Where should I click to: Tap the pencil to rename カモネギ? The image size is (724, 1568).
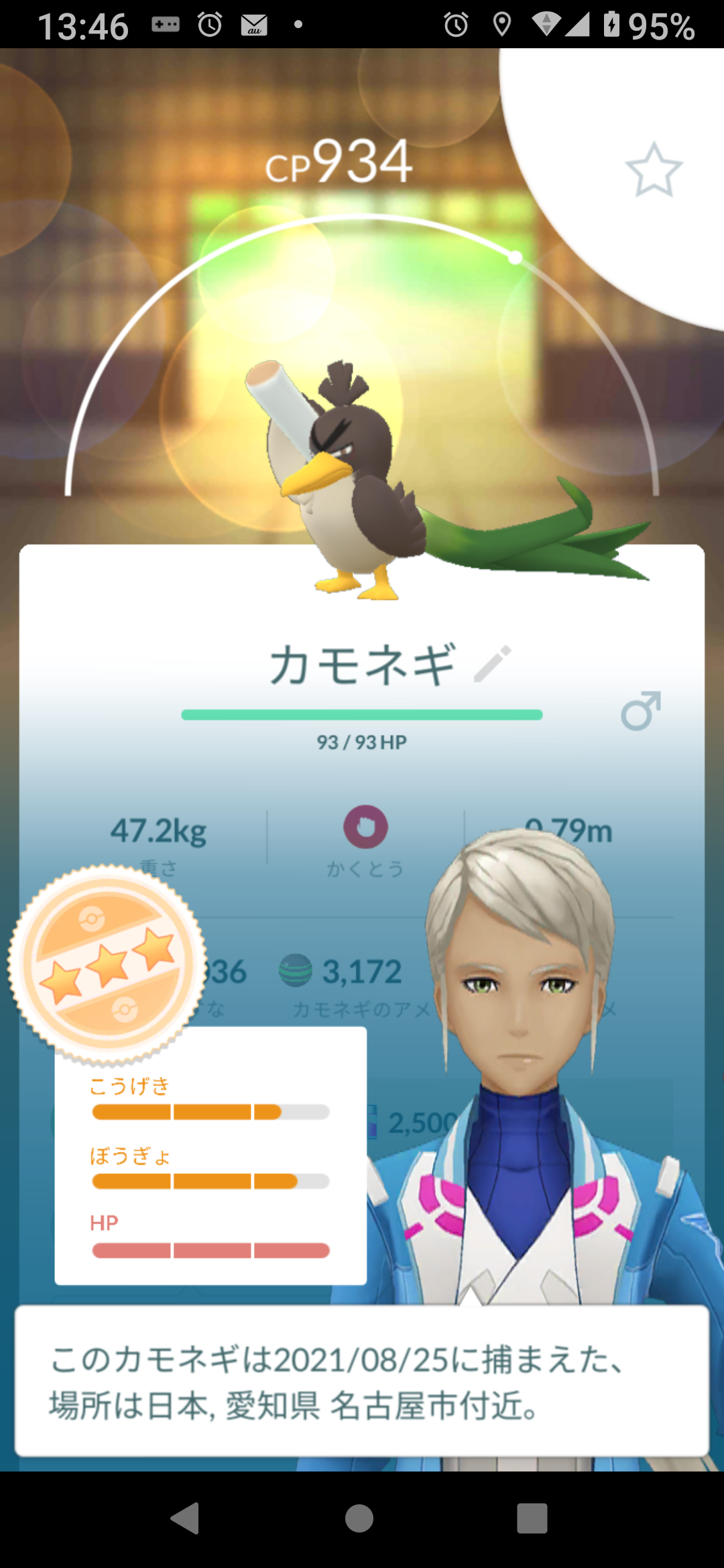(493, 664)
